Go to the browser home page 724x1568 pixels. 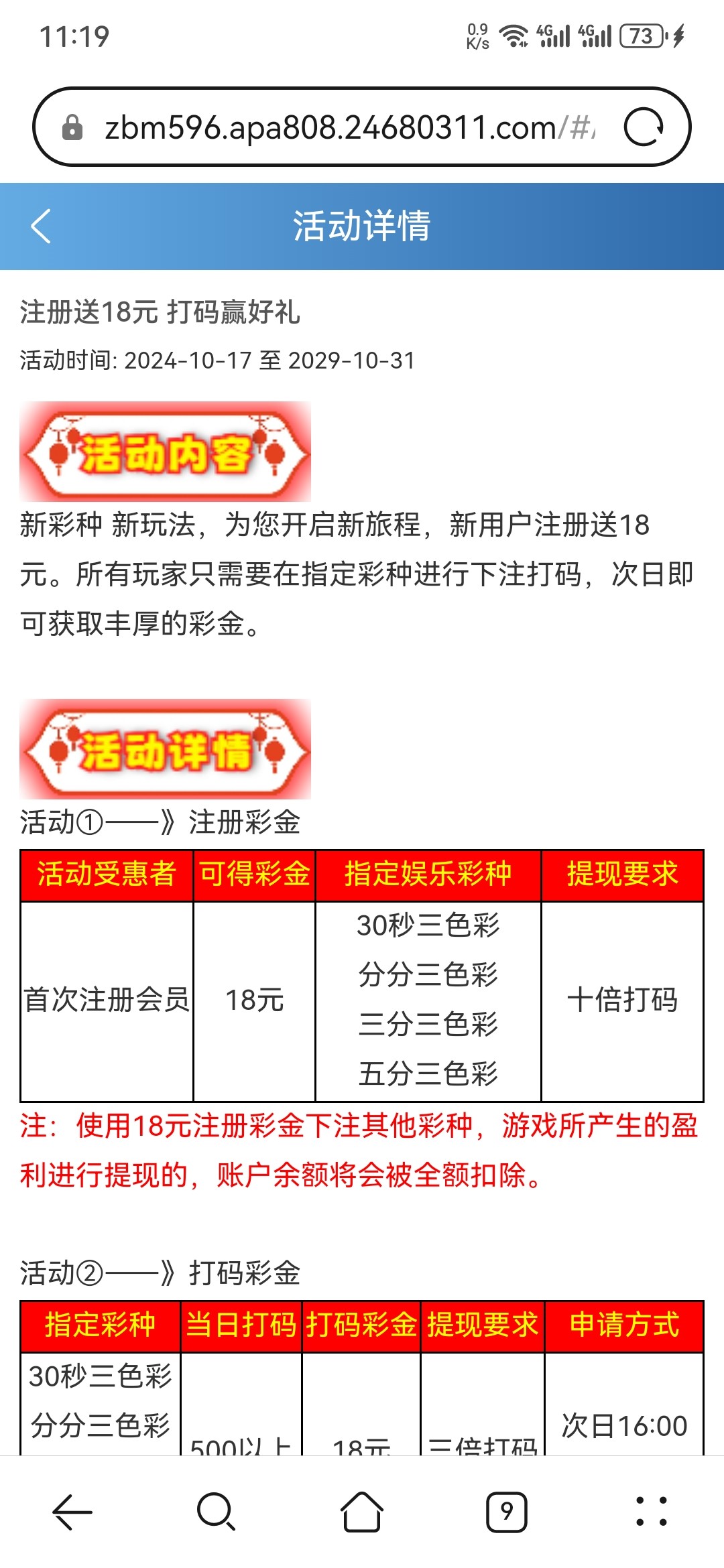pos(362,1512)
